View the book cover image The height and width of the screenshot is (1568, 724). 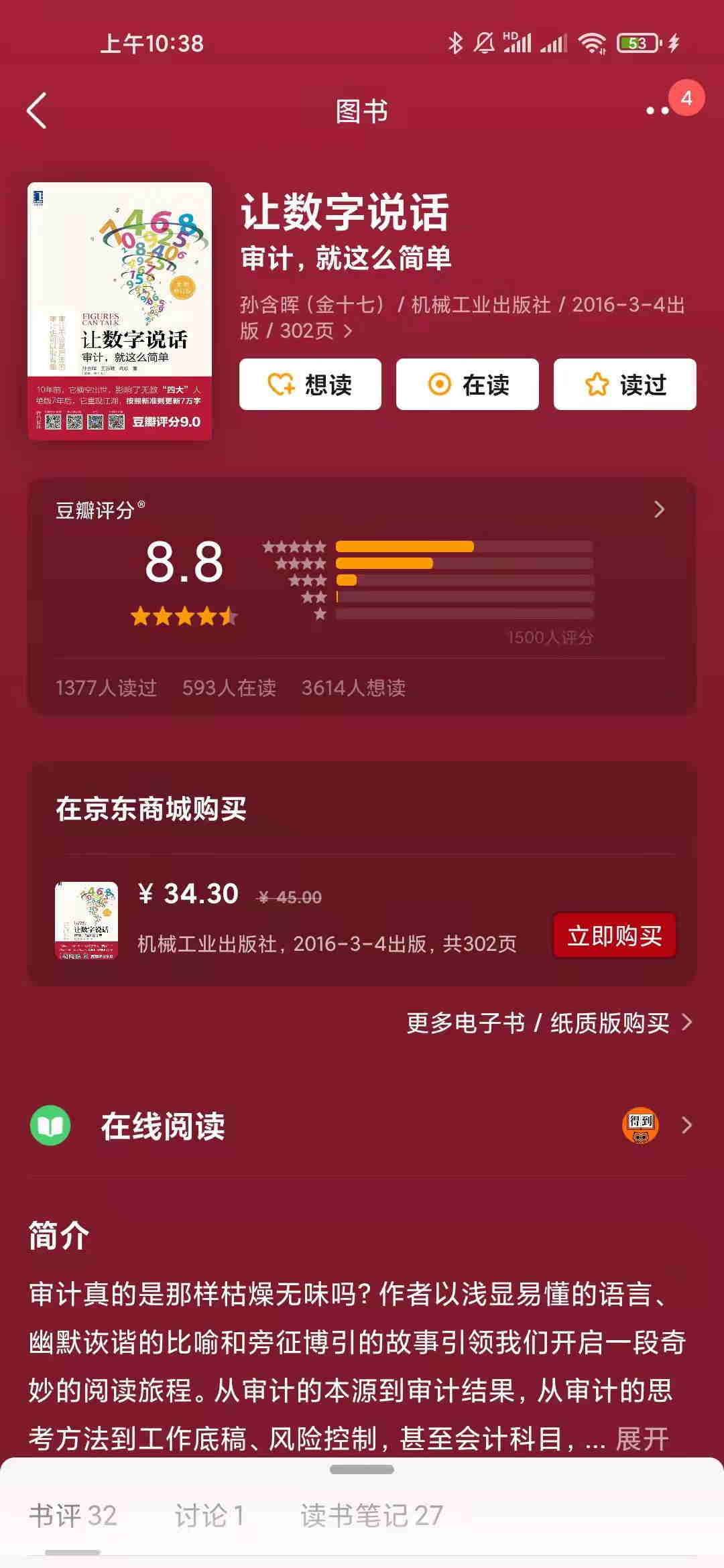[119, 311]
